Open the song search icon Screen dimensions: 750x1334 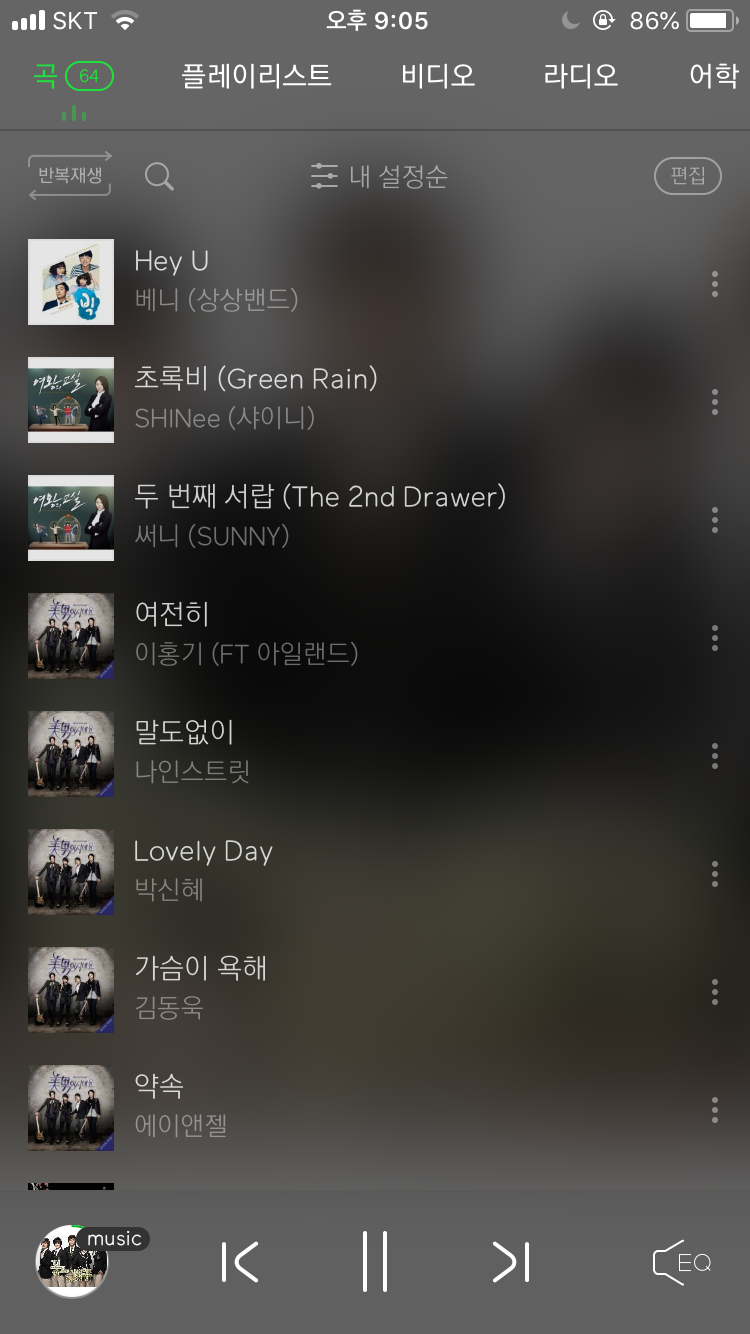coord(159,177)
